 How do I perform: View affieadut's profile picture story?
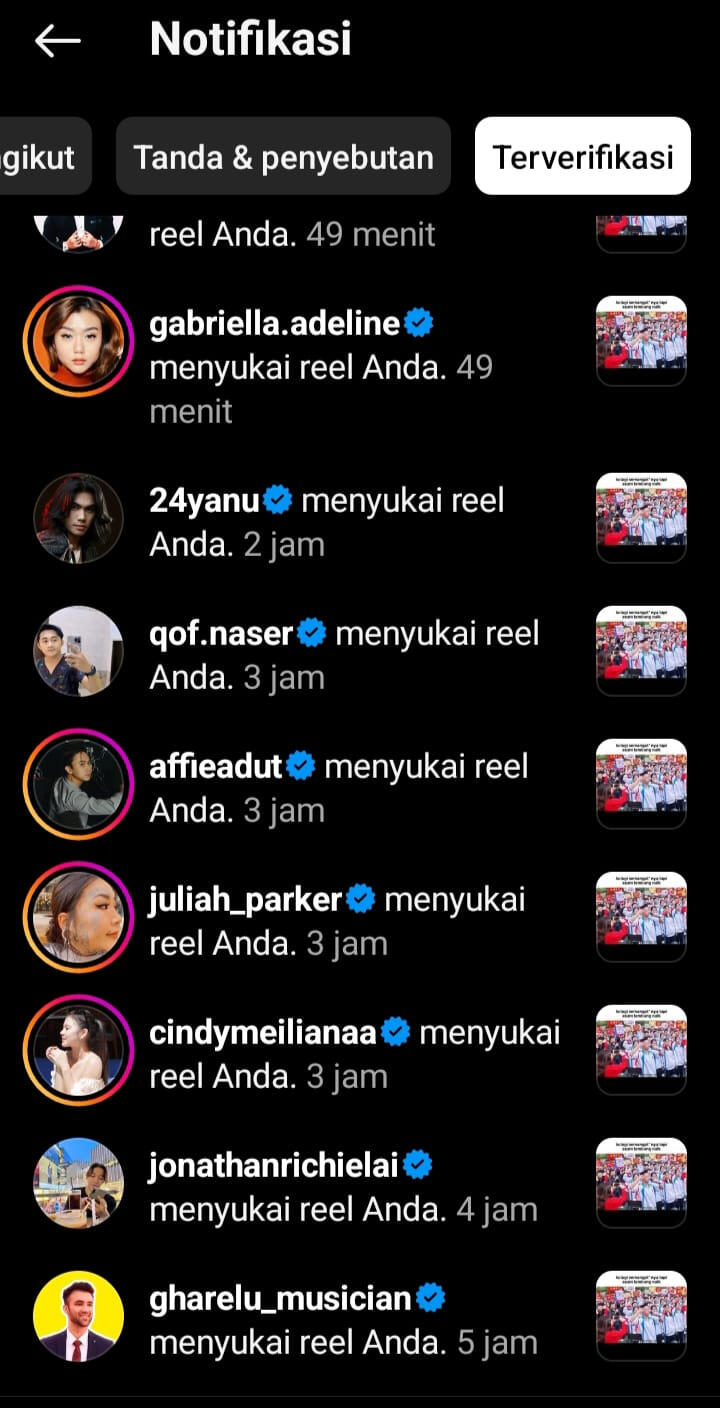click(x=78, y=784)
